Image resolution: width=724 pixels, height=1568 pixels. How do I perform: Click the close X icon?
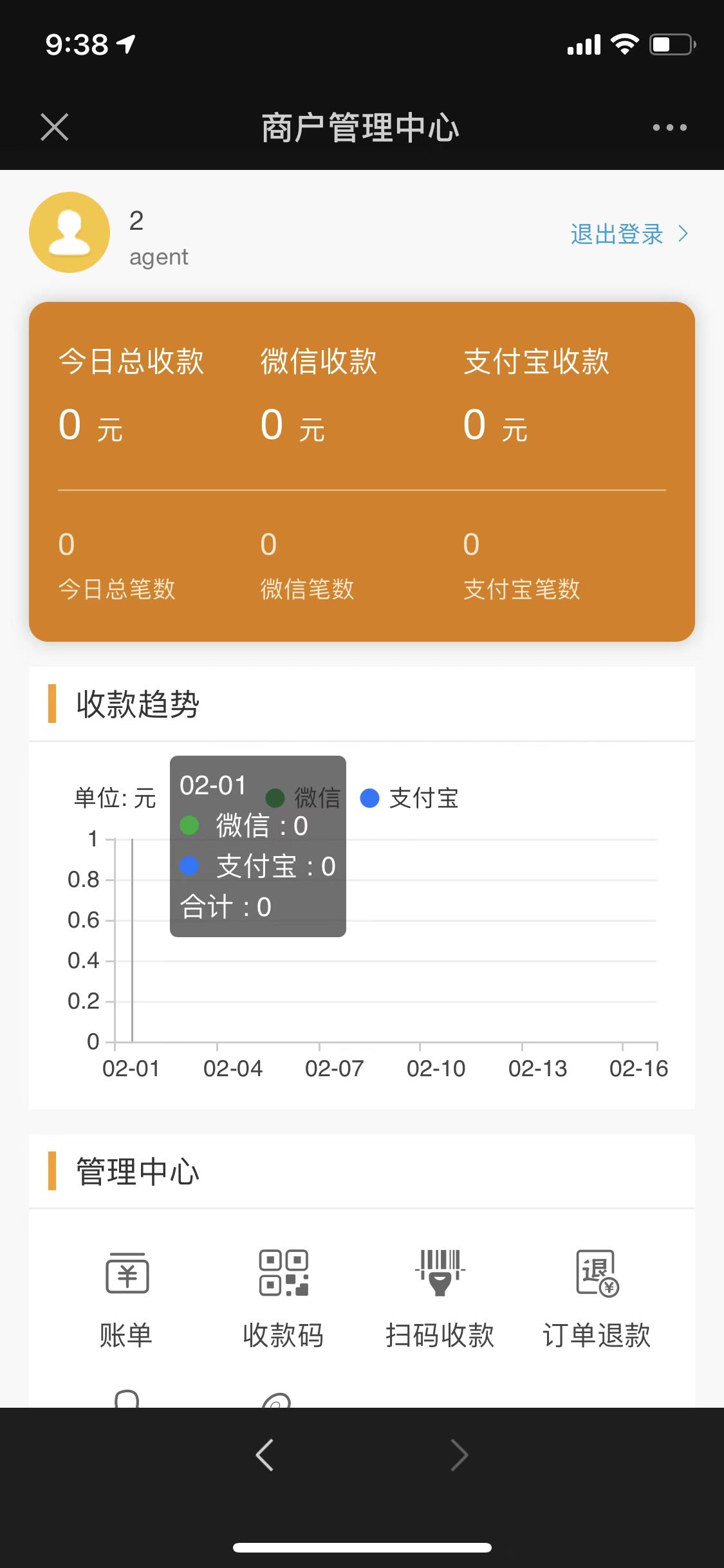(54, 127)
